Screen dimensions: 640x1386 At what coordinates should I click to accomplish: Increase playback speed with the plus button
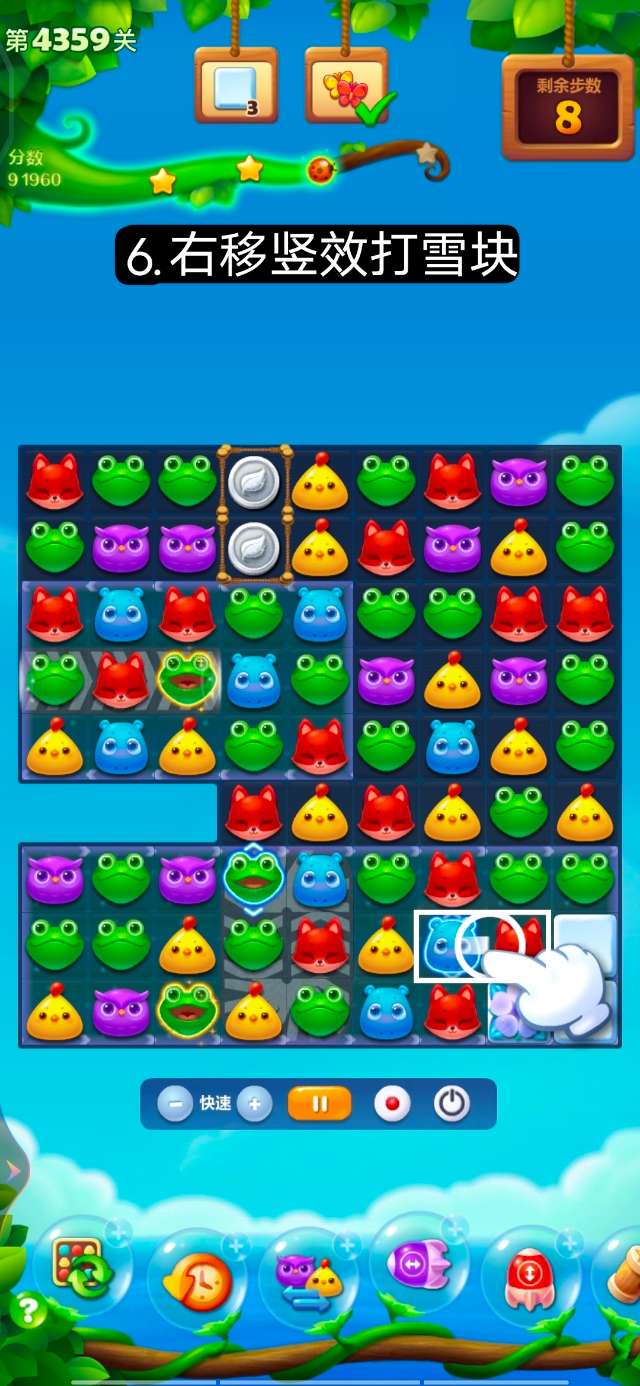pyautogui.click(x=255, y=1104)
